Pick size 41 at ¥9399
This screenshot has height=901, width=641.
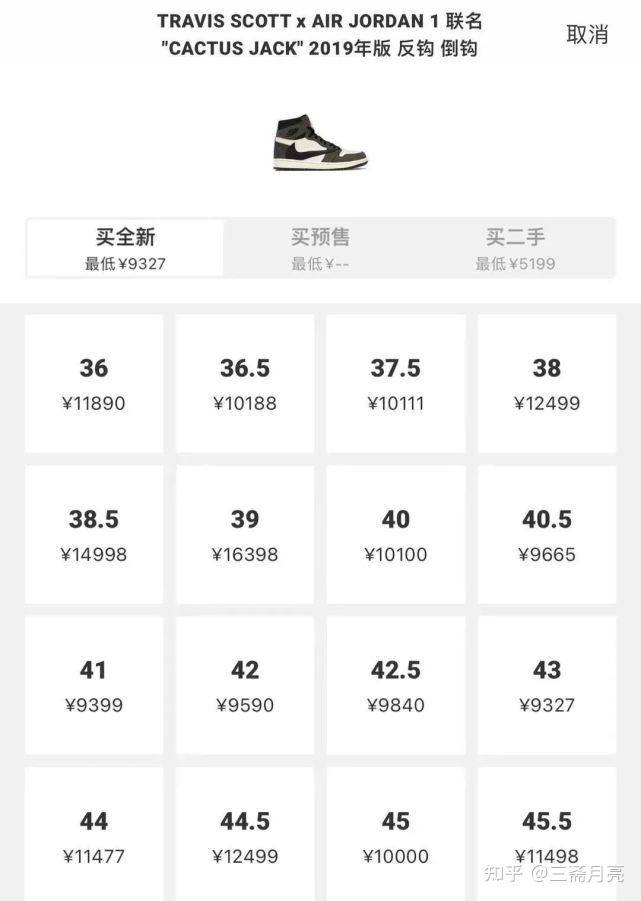coord(94,685)
